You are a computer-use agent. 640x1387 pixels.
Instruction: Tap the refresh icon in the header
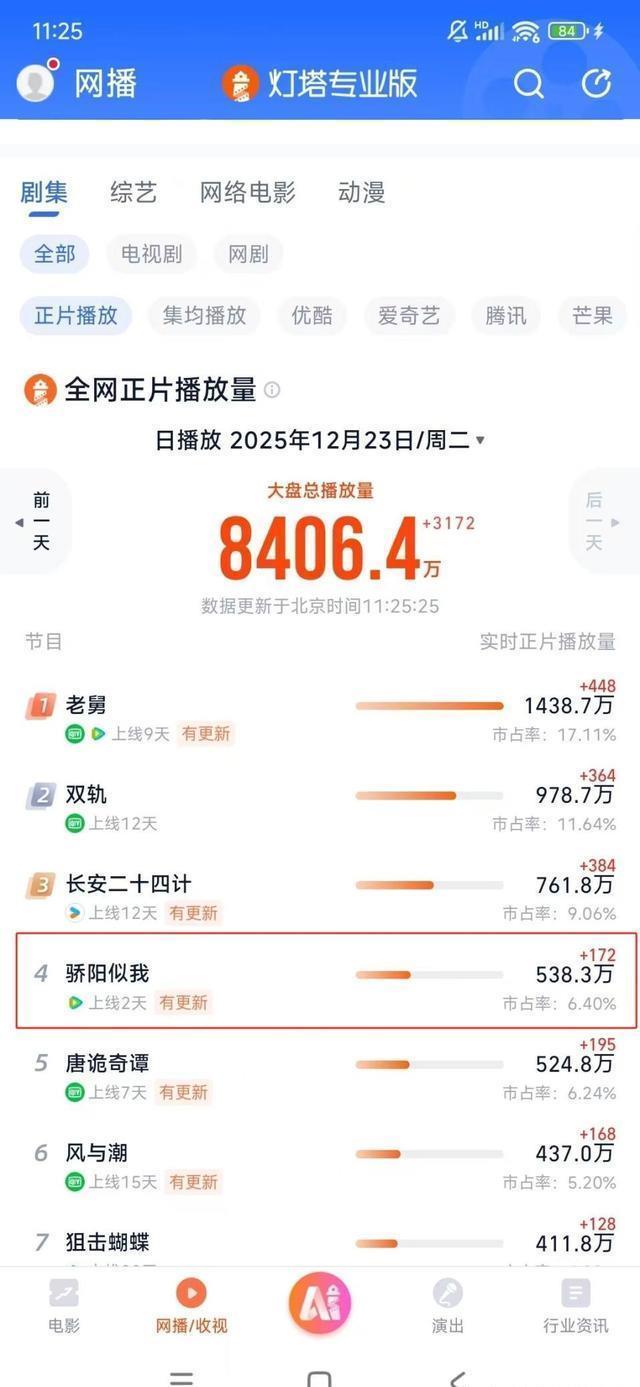(596, 84)
